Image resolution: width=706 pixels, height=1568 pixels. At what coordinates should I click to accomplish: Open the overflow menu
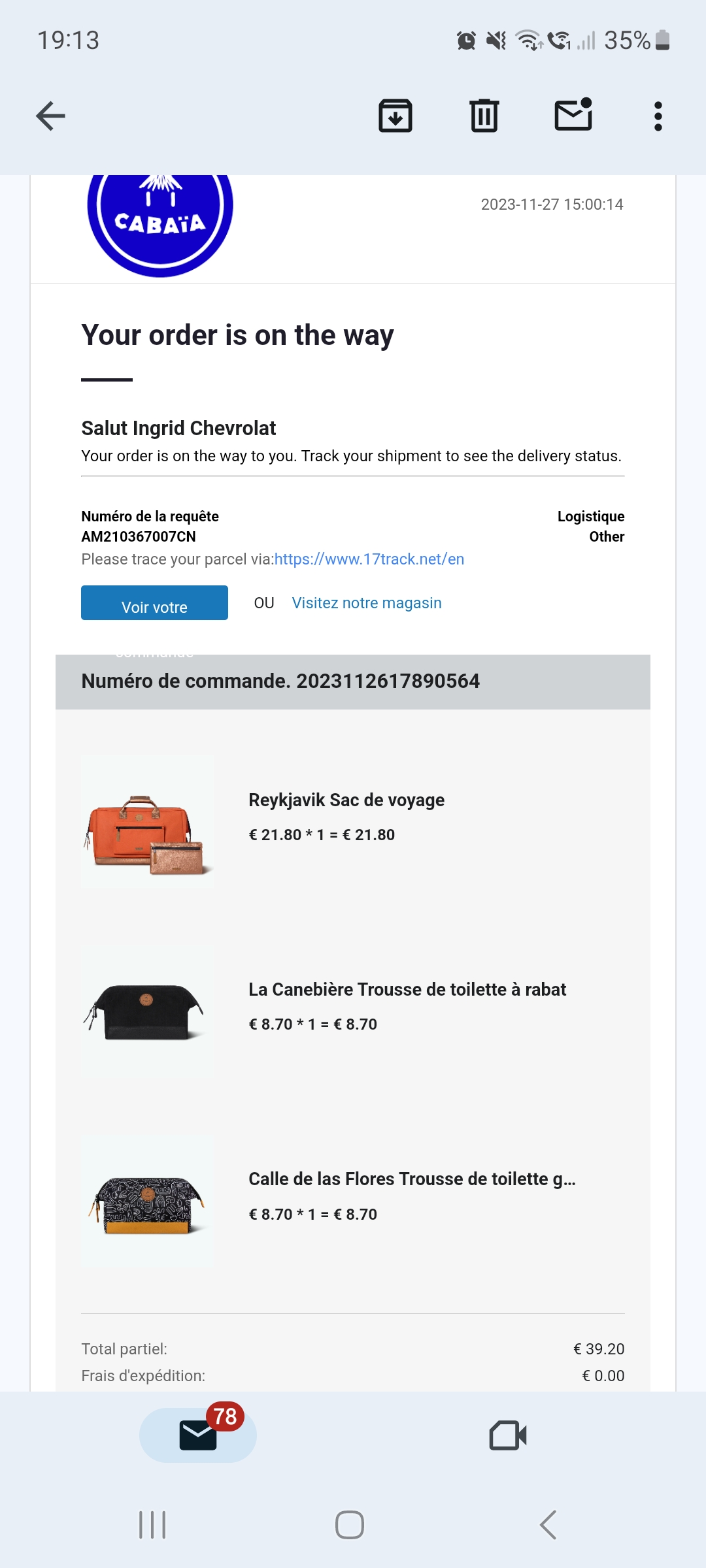coord(658,116)
